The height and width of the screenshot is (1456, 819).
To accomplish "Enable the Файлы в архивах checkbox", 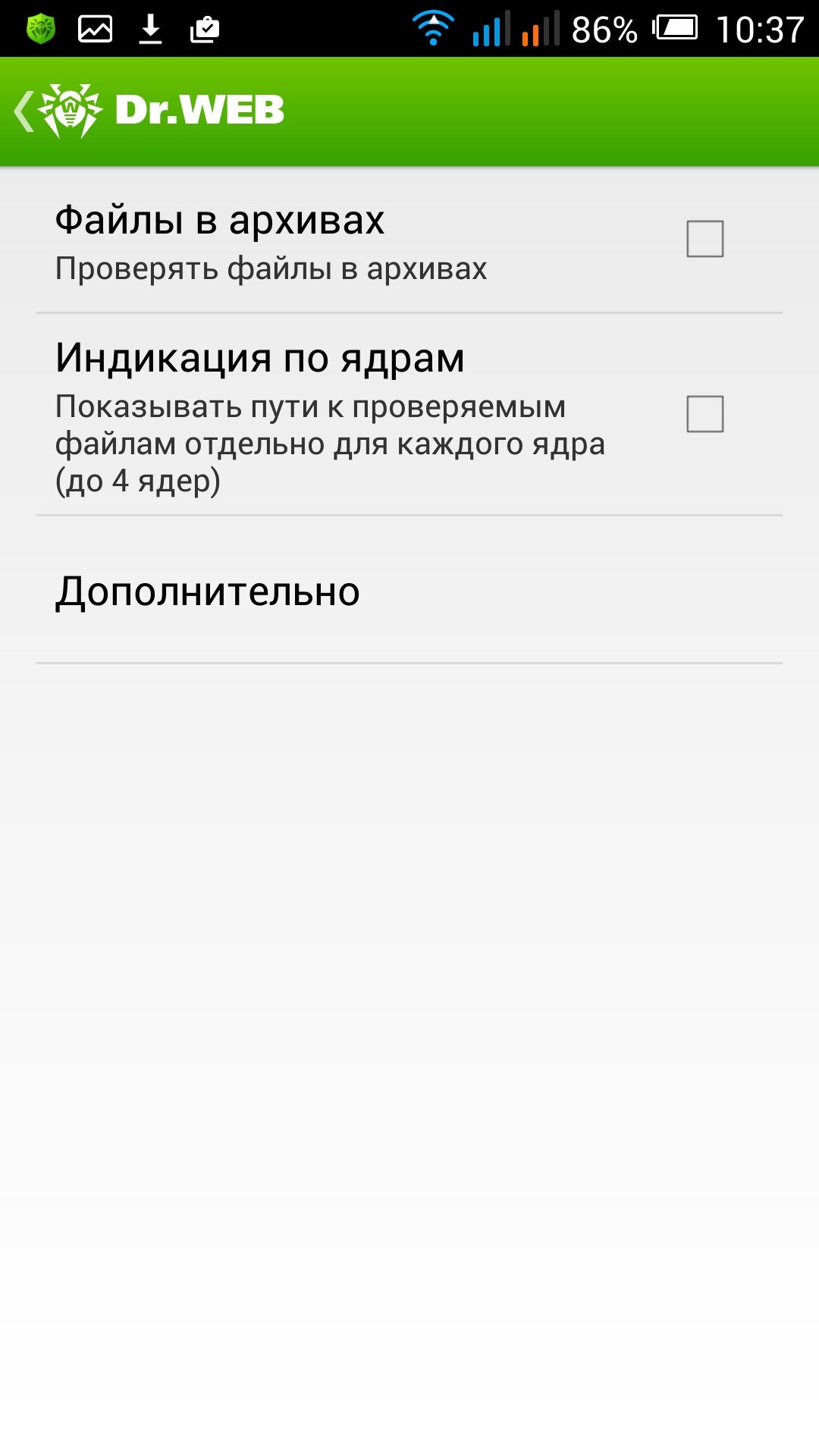I will (x=704, y=239).
